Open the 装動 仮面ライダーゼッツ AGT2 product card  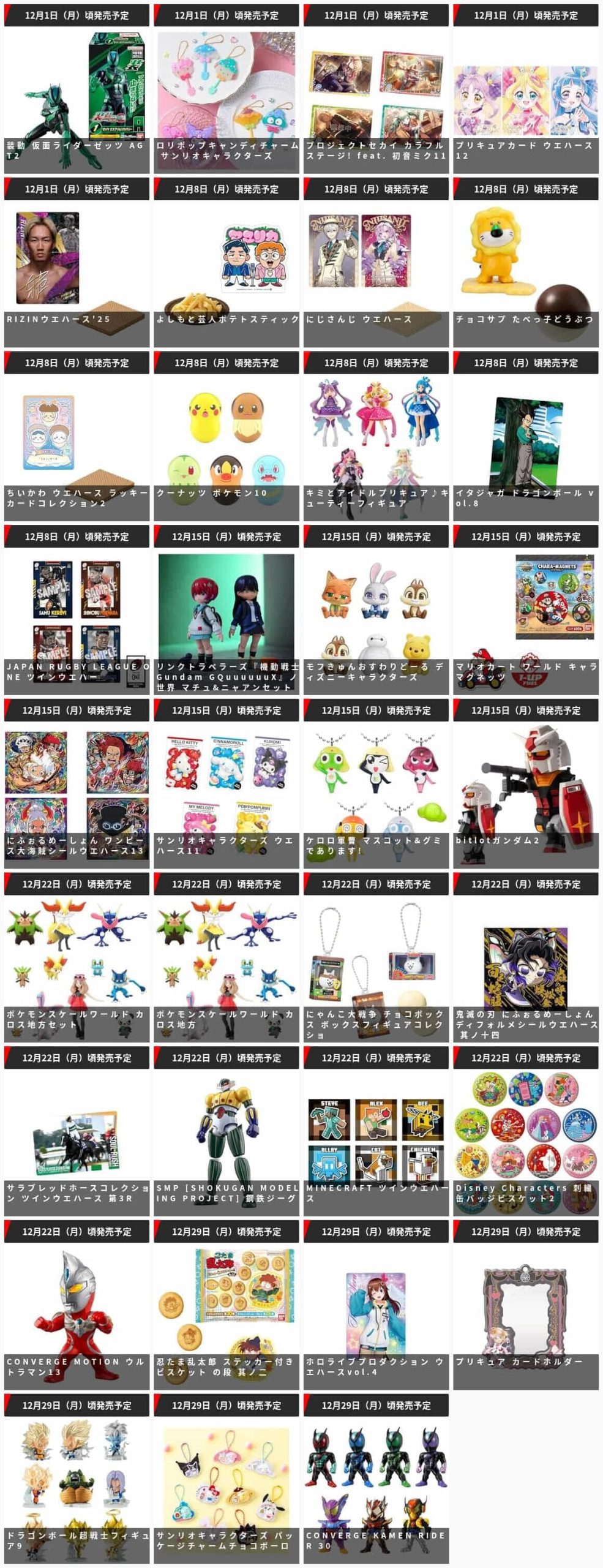tap(77, 98)
